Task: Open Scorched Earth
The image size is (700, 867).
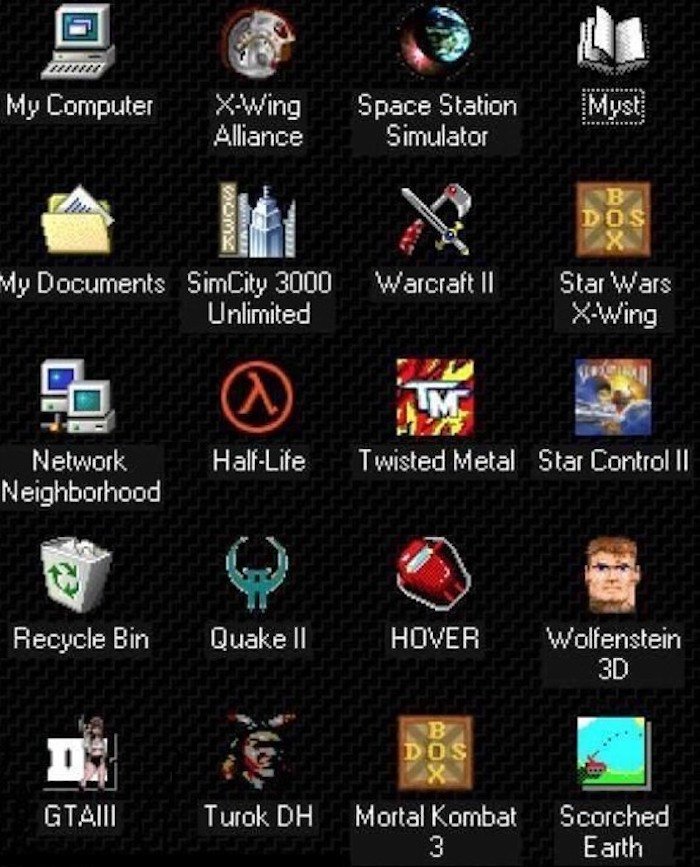Action: tap(613, 752)
